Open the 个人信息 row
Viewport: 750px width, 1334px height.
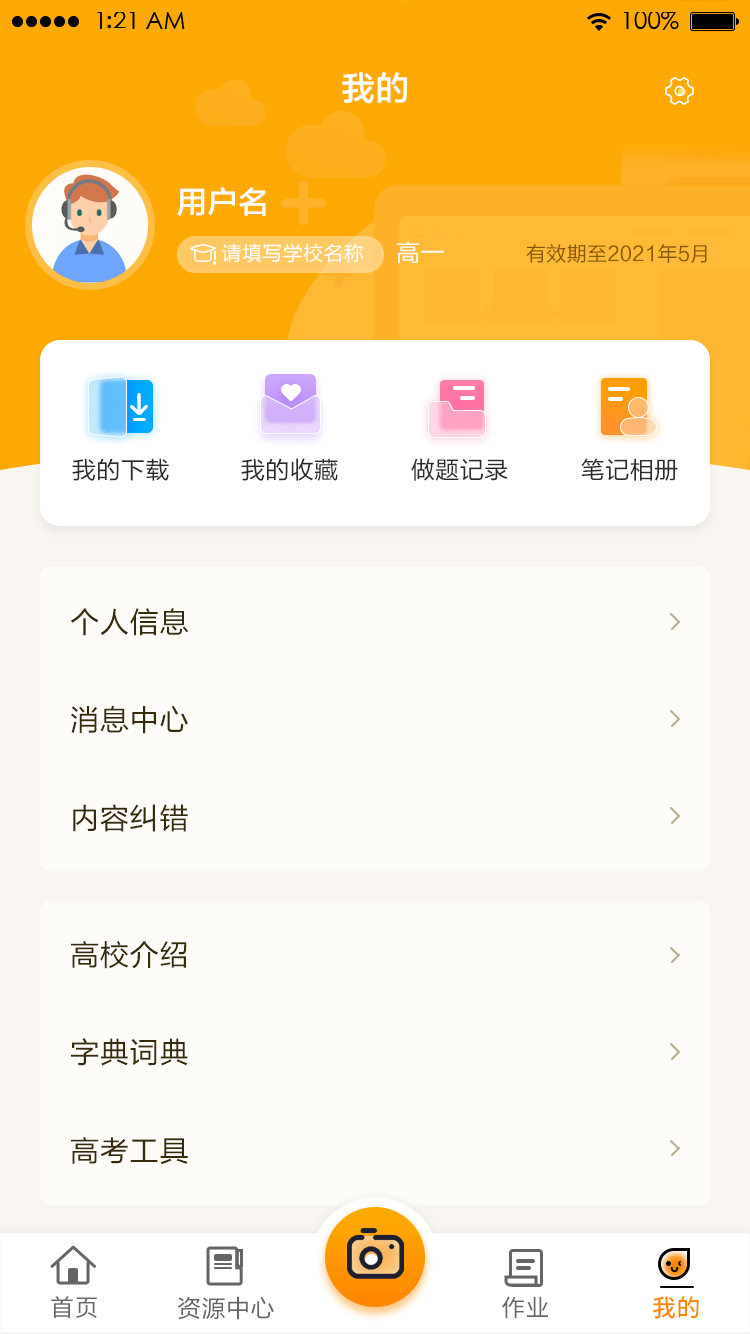coord(375,622)
